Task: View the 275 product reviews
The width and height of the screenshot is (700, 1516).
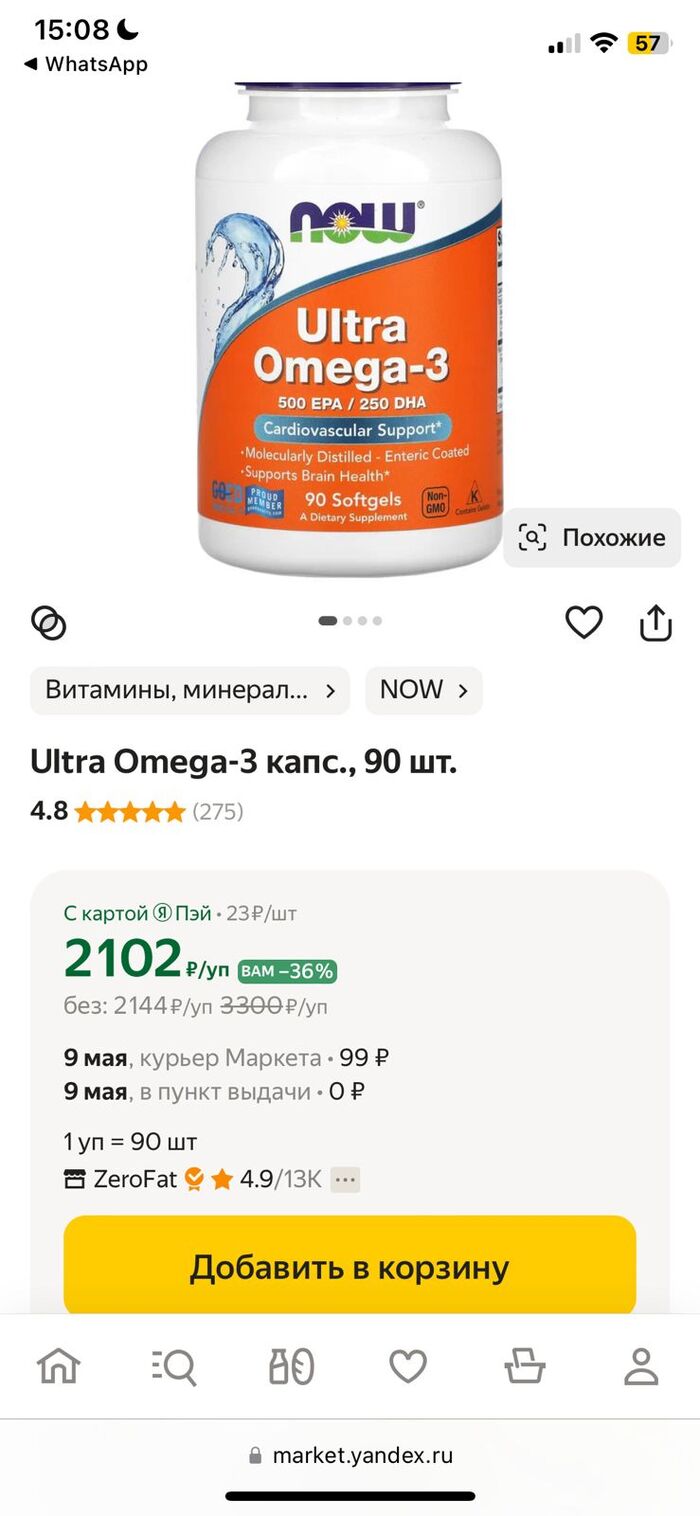Action: tap(217, 811)
